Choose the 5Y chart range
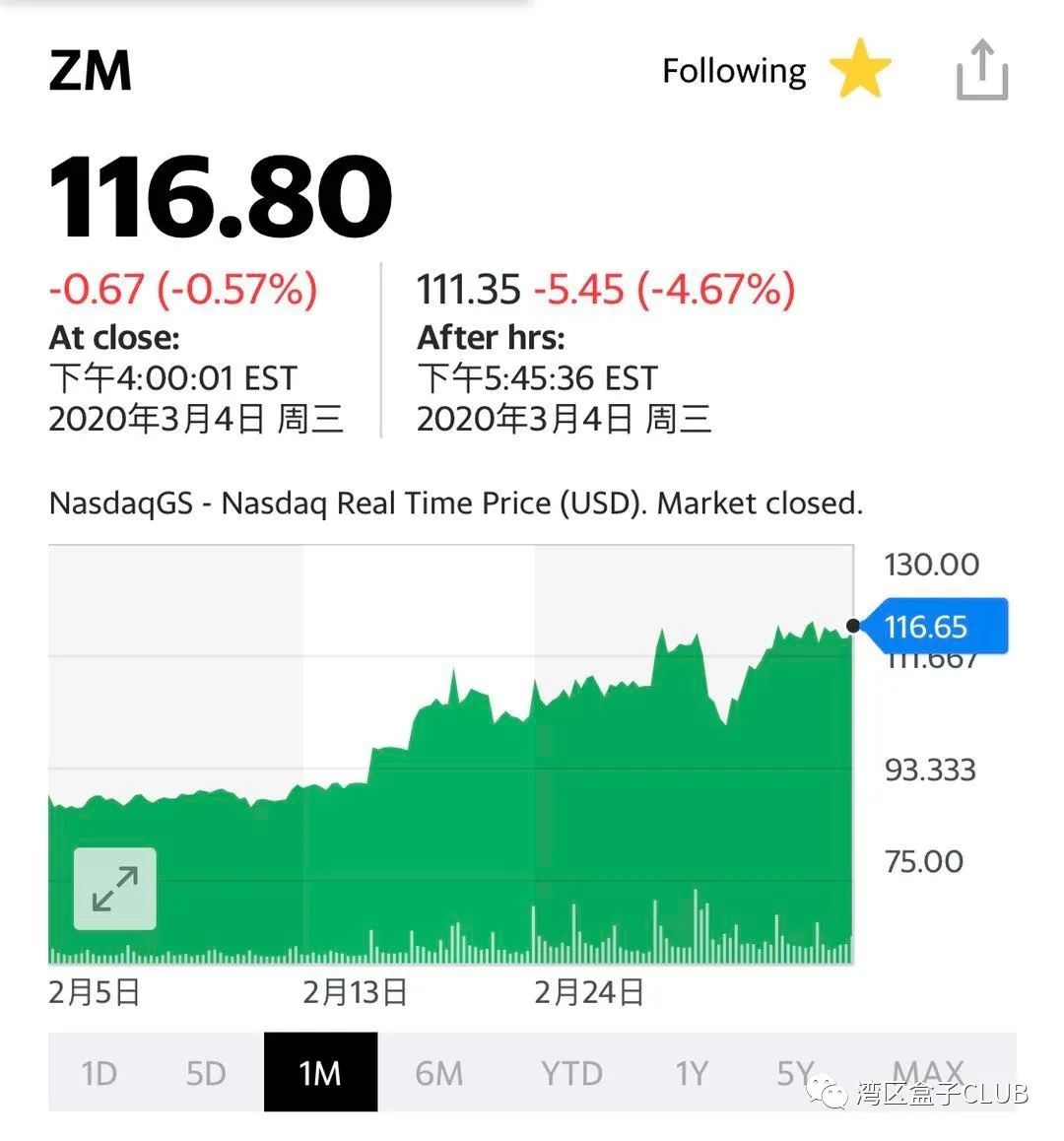This screenshot has height=1141, width=1064. 795,1073
